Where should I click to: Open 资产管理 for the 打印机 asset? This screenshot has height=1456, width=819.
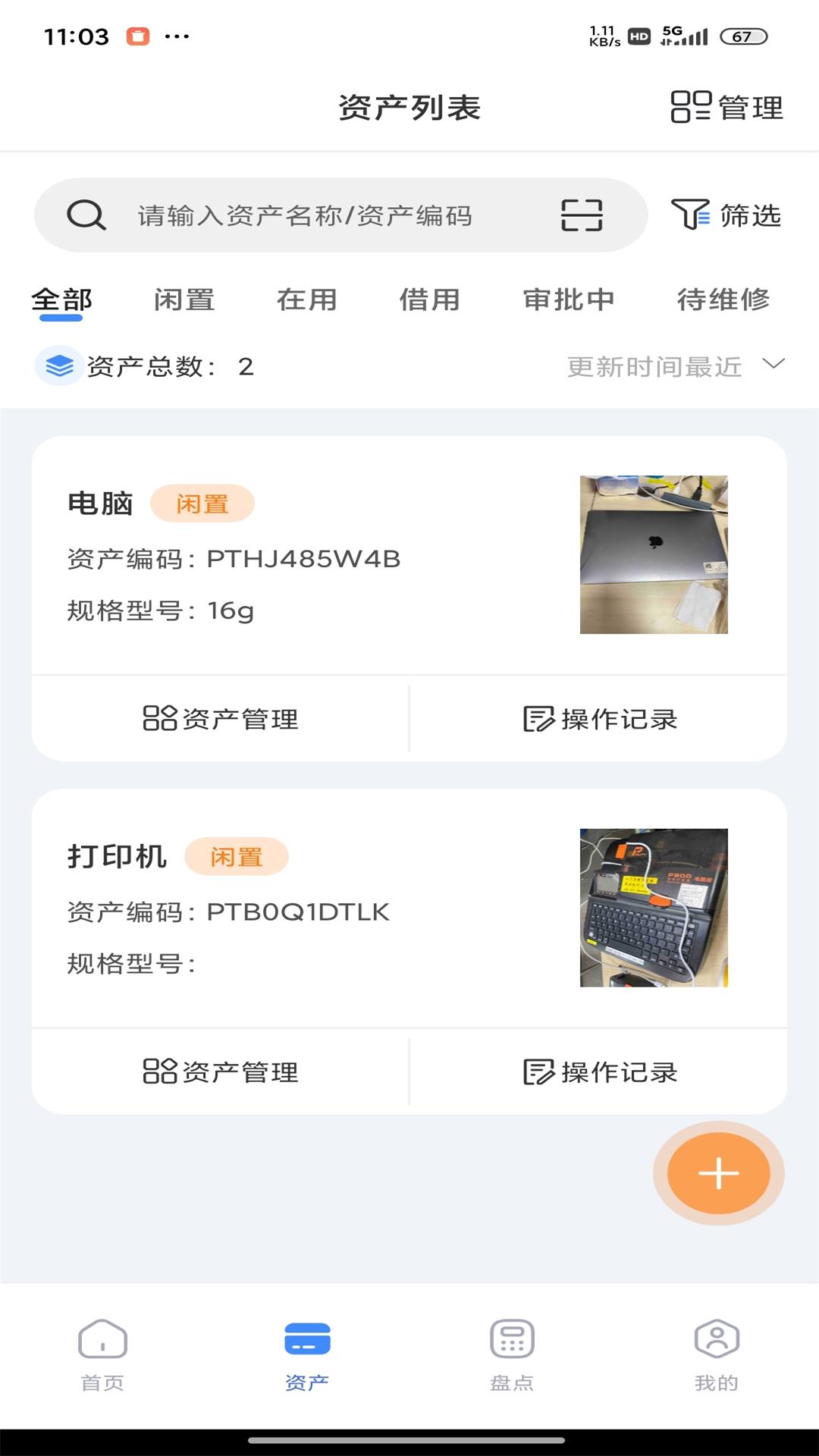[x=221, y=1071]
